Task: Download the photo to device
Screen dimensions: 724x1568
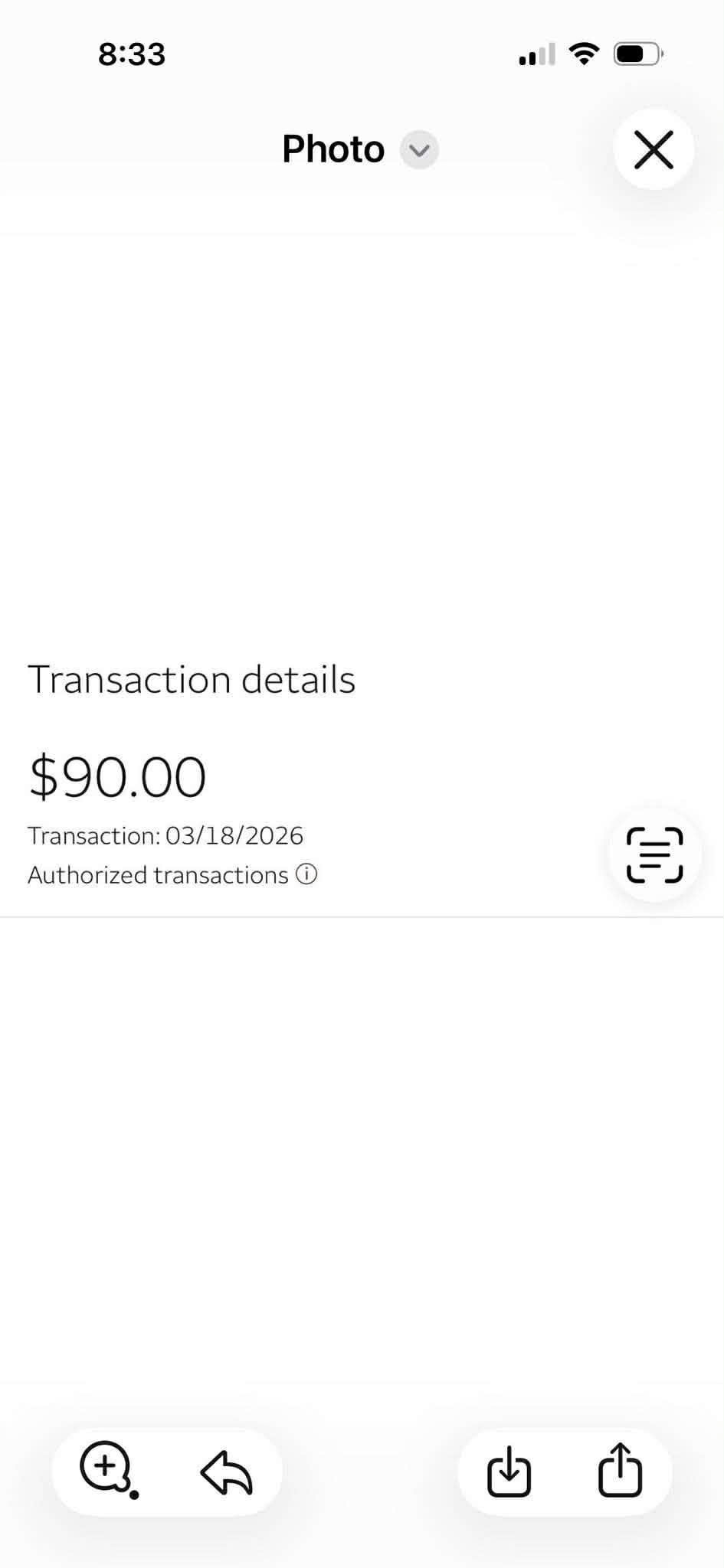Action: tap(509, 1472)
